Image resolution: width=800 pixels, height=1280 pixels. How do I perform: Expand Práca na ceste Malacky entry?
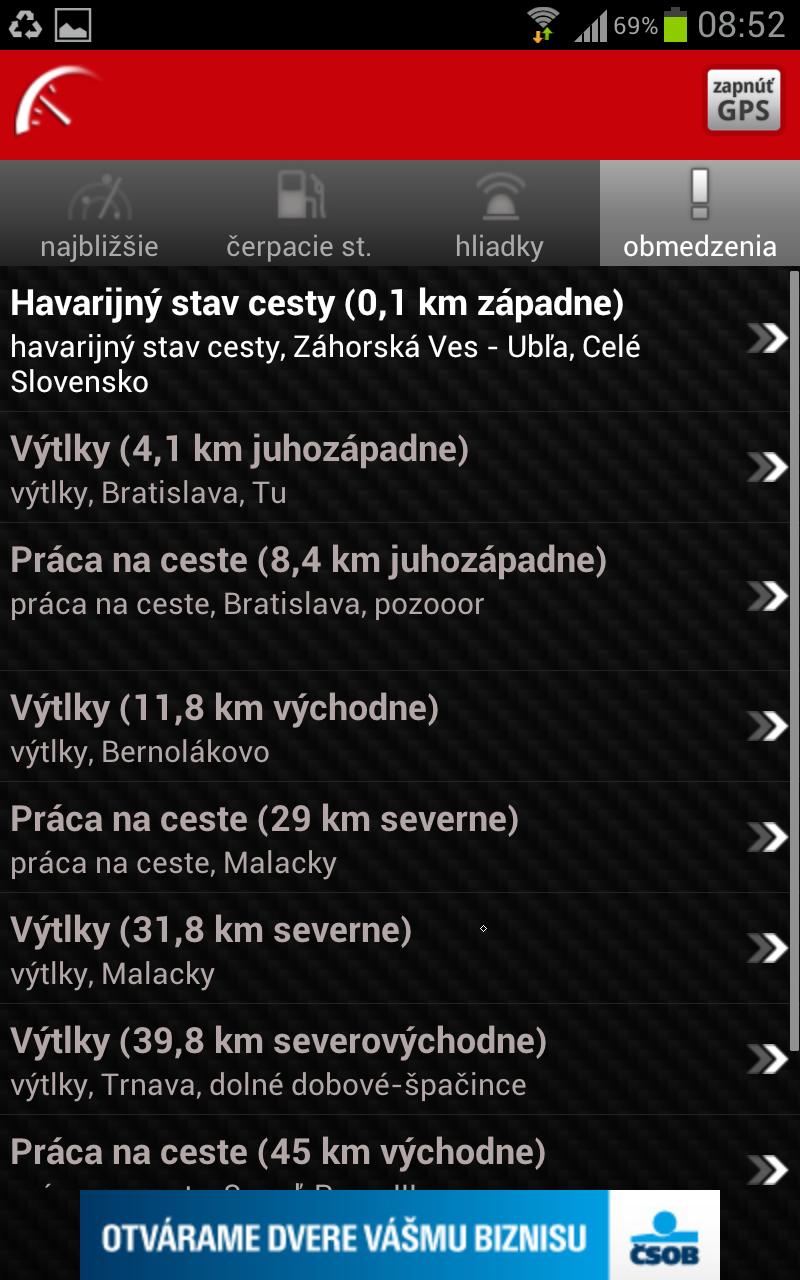click(x=768, y=838)
